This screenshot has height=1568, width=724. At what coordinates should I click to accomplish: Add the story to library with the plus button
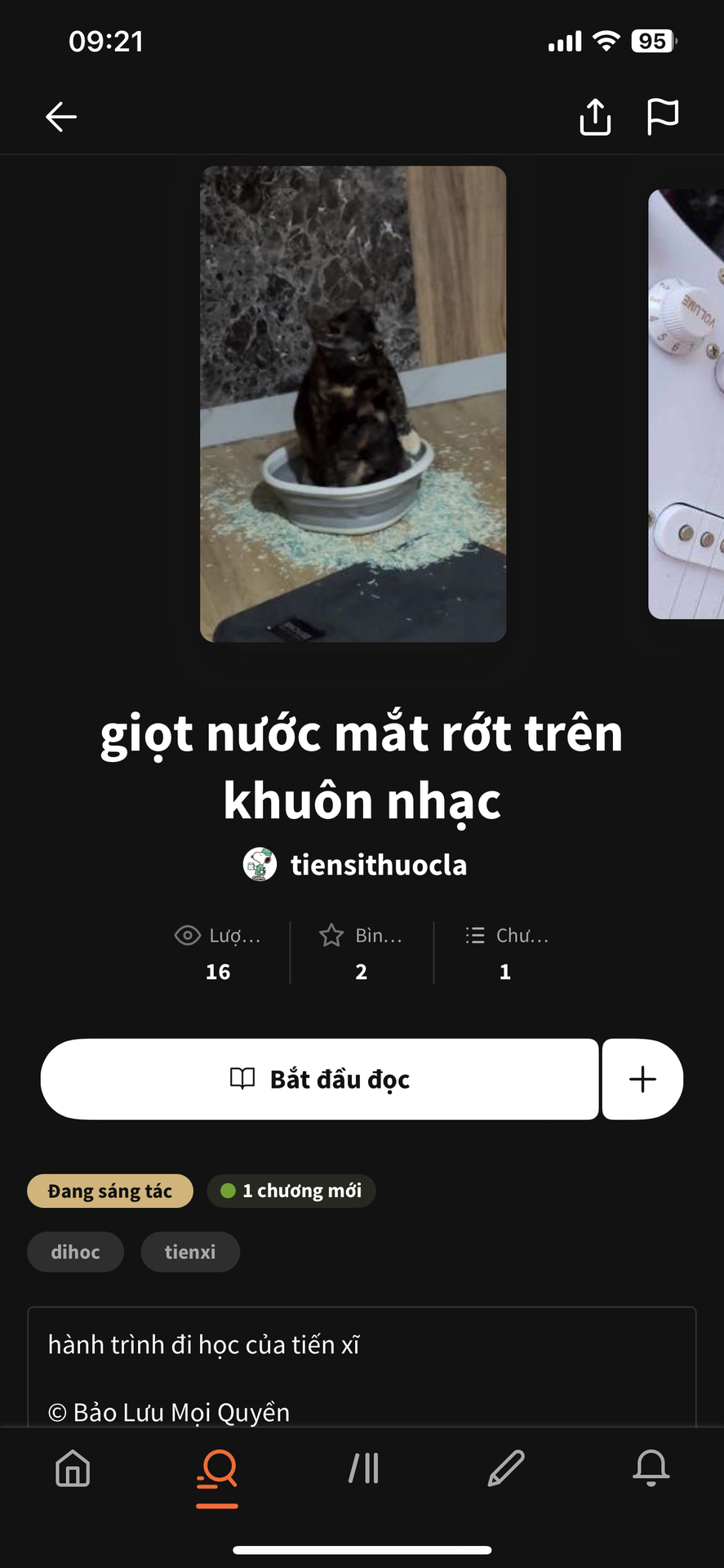(x=642, y=1079)
